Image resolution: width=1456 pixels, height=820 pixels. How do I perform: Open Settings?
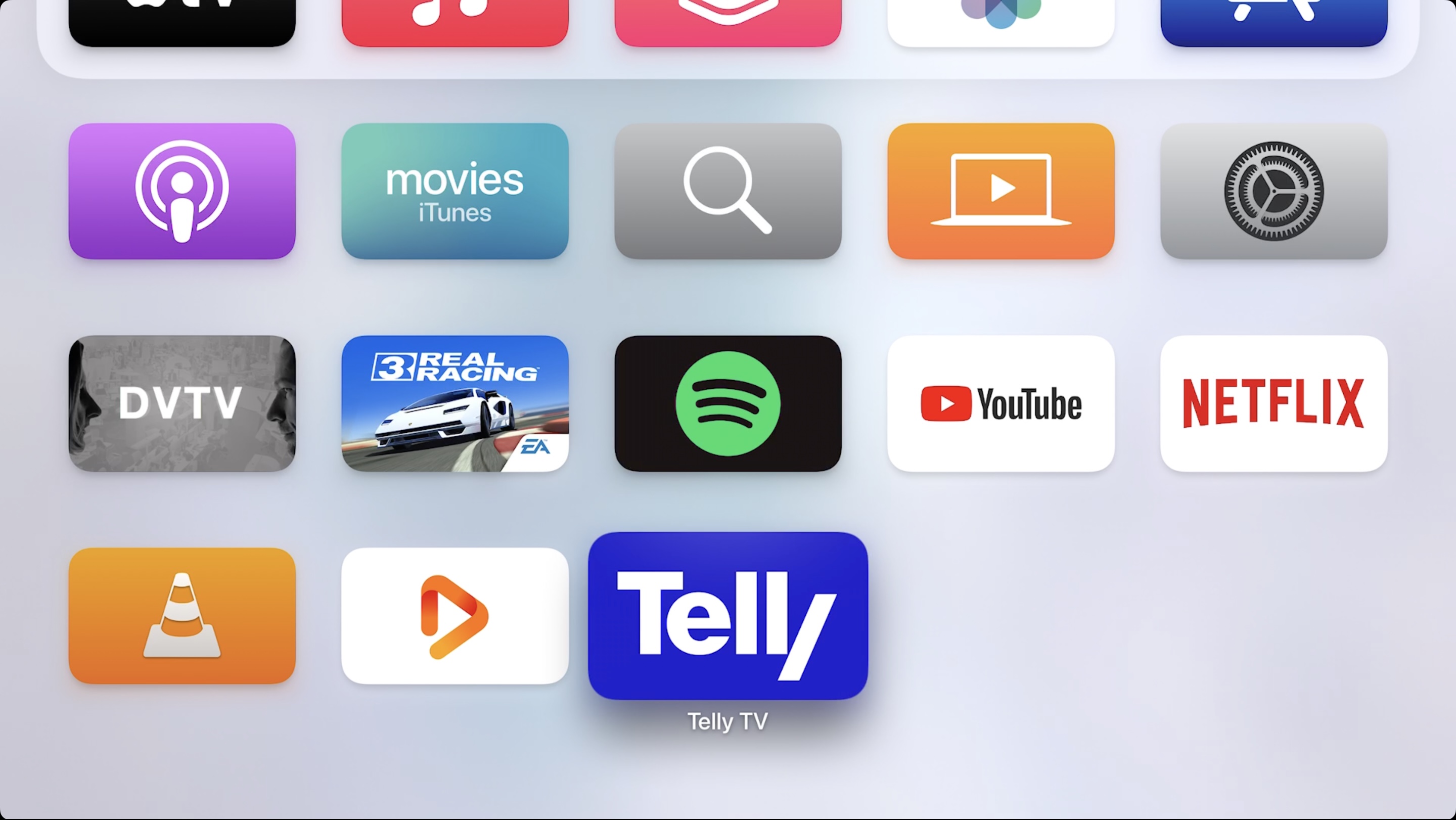pos(1273,191)
